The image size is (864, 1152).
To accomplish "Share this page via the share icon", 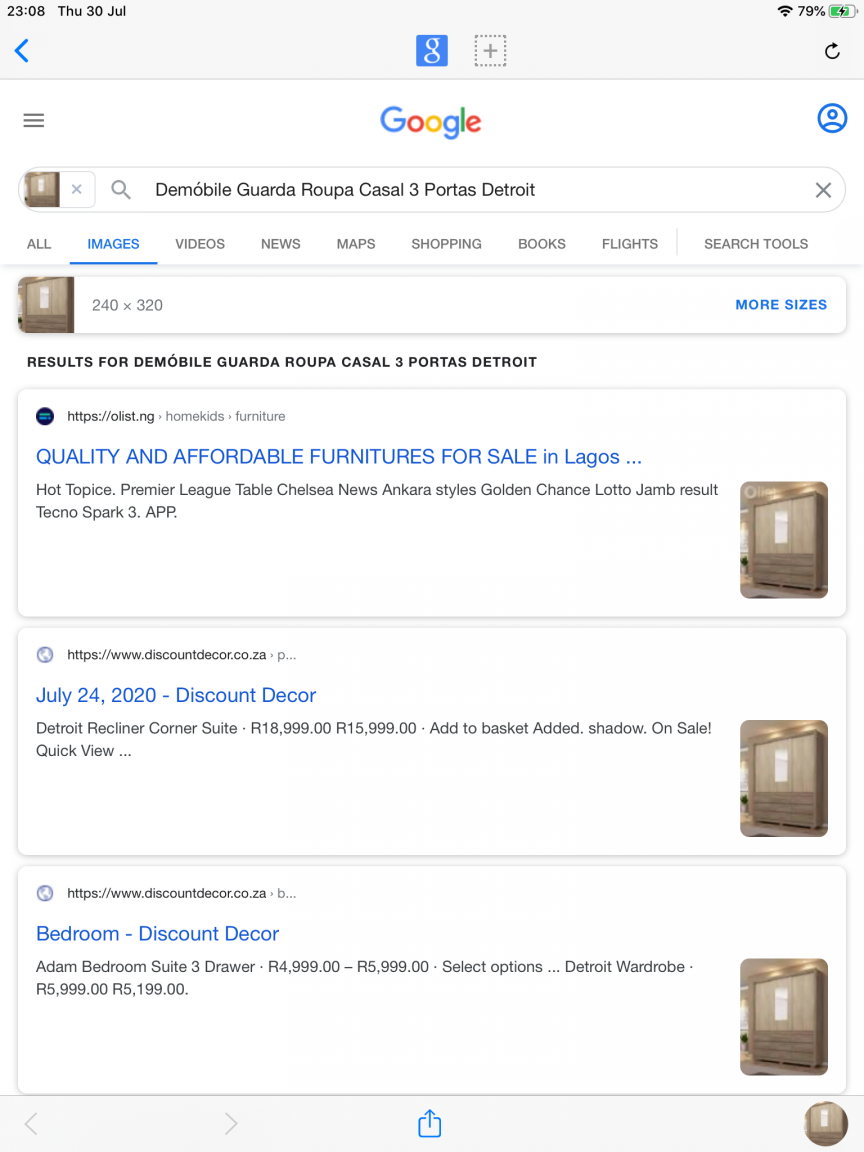I will tap(429, 1123).
